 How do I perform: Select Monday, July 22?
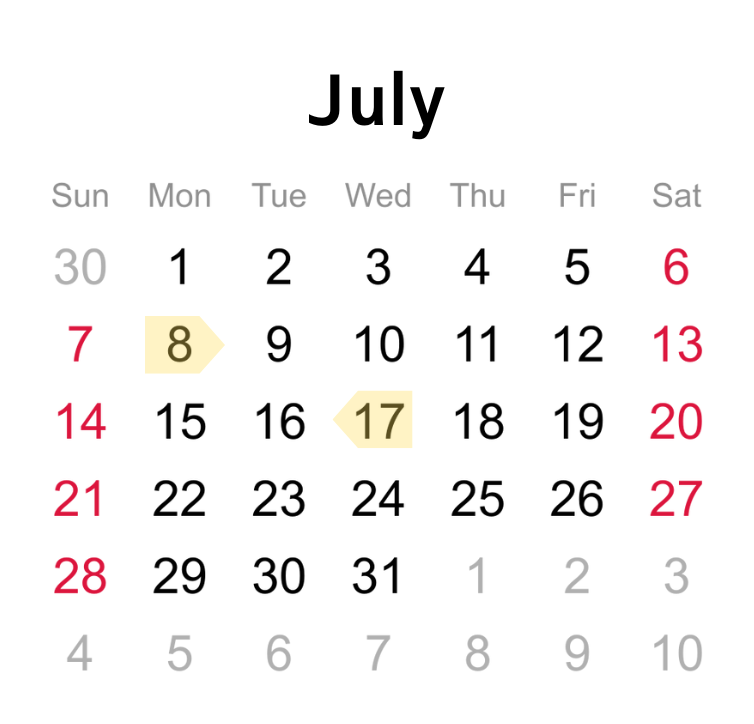[x=180, y=499]
